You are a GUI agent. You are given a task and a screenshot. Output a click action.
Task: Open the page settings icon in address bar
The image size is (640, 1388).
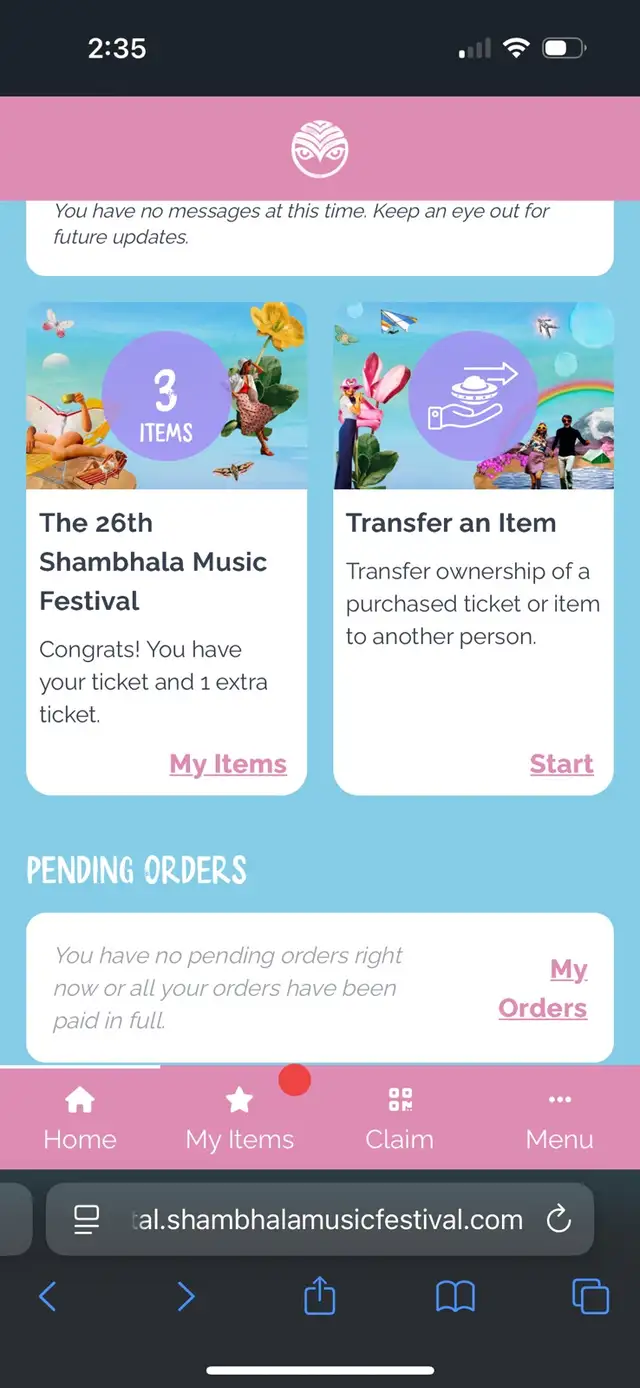88,1219
